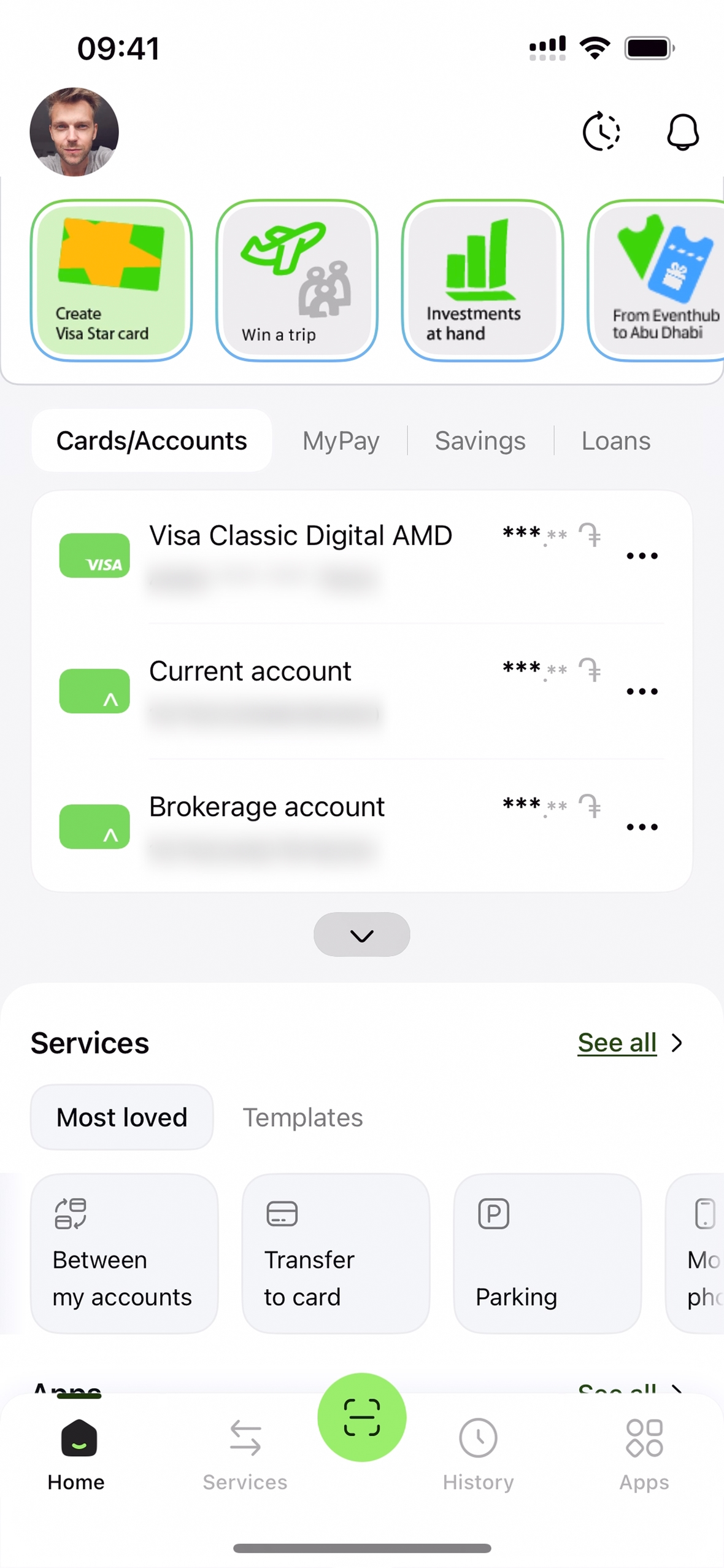Open the Win a trip story
The width and height of the screenshot is (724, 1568).
296,280
